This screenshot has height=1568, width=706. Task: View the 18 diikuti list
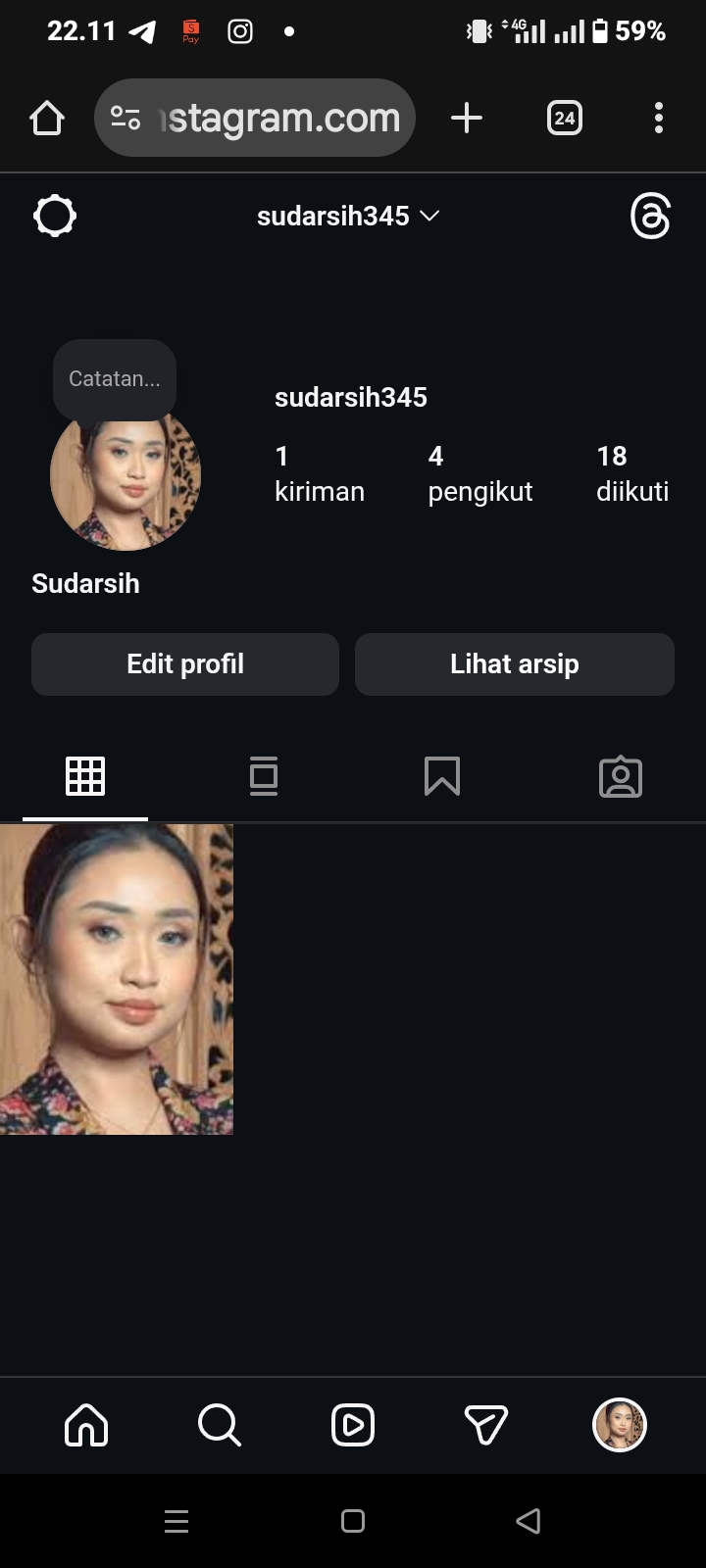tap(631, 473)
